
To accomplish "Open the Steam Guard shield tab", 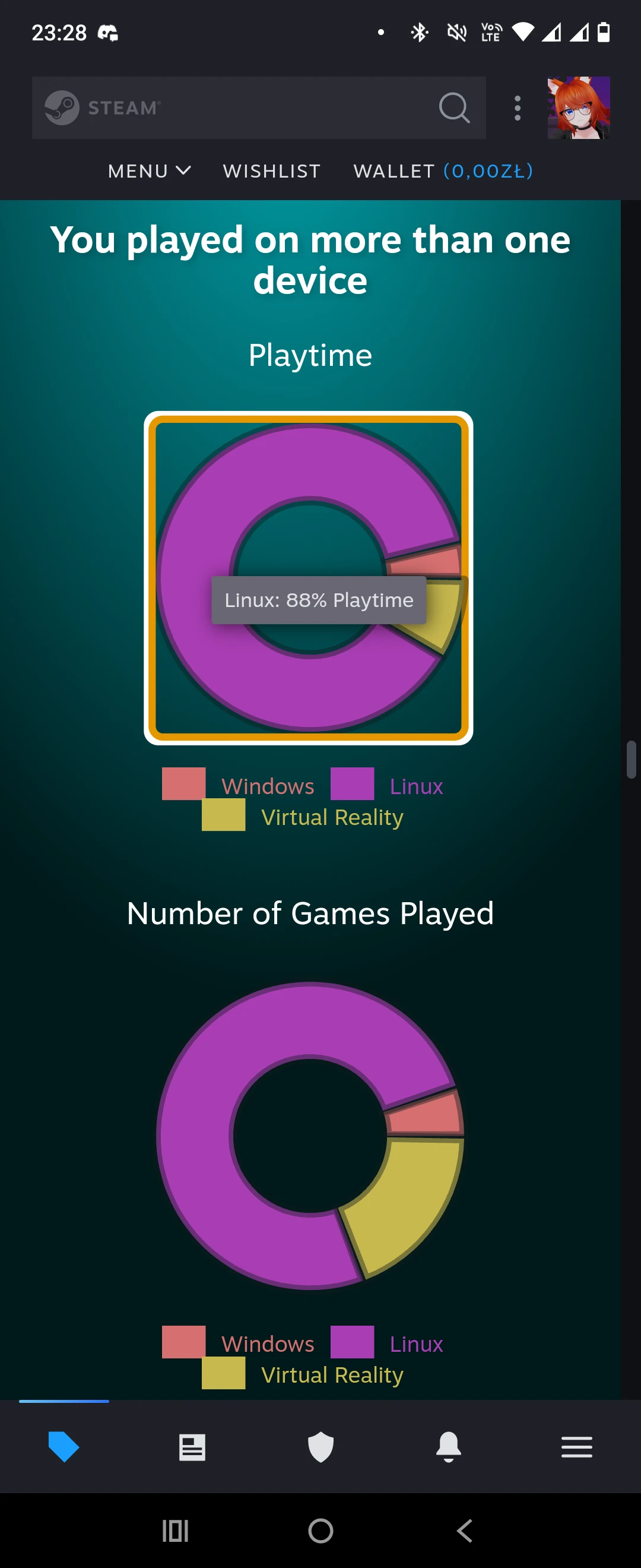I will point(320,1446).
